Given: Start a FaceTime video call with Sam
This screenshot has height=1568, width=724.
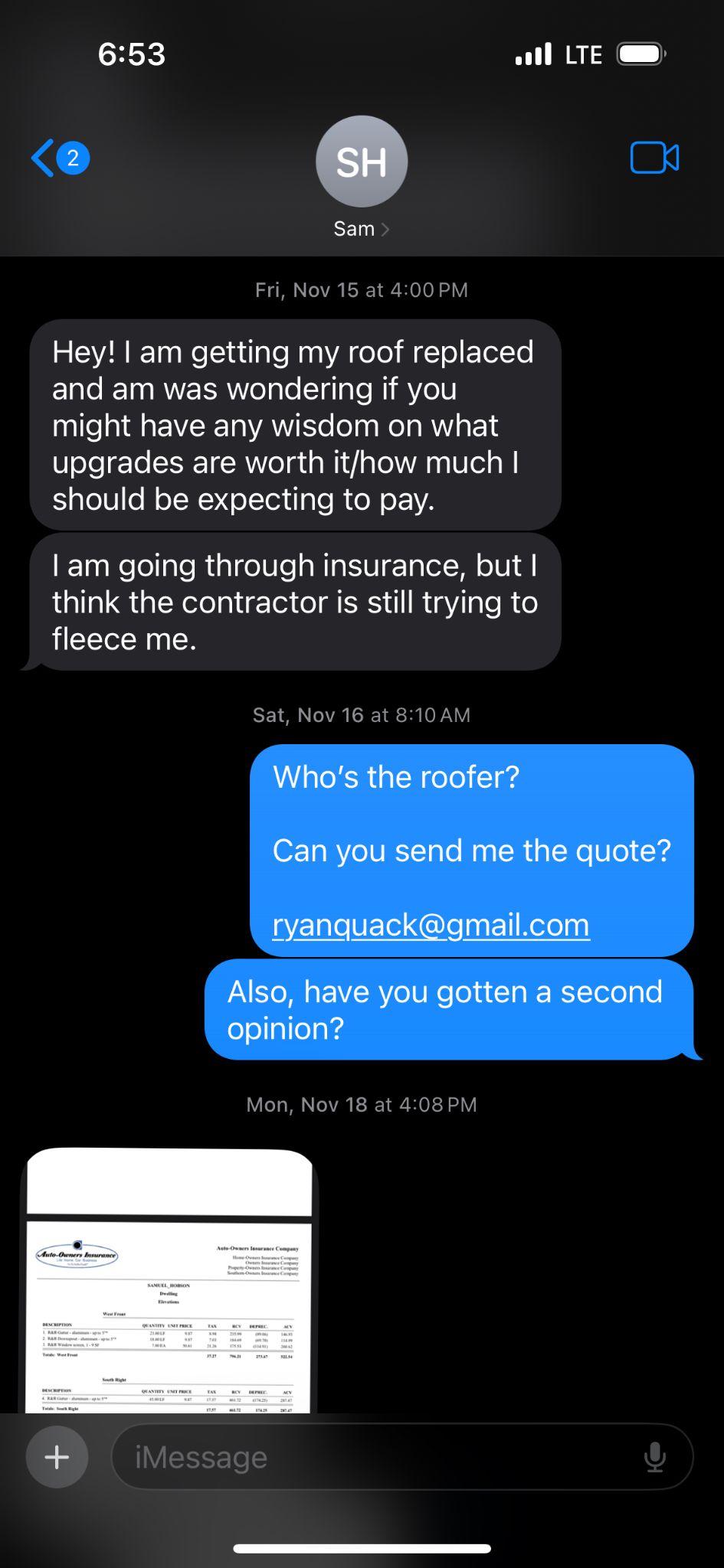Looking at the screenshot, I should point(654,158).
